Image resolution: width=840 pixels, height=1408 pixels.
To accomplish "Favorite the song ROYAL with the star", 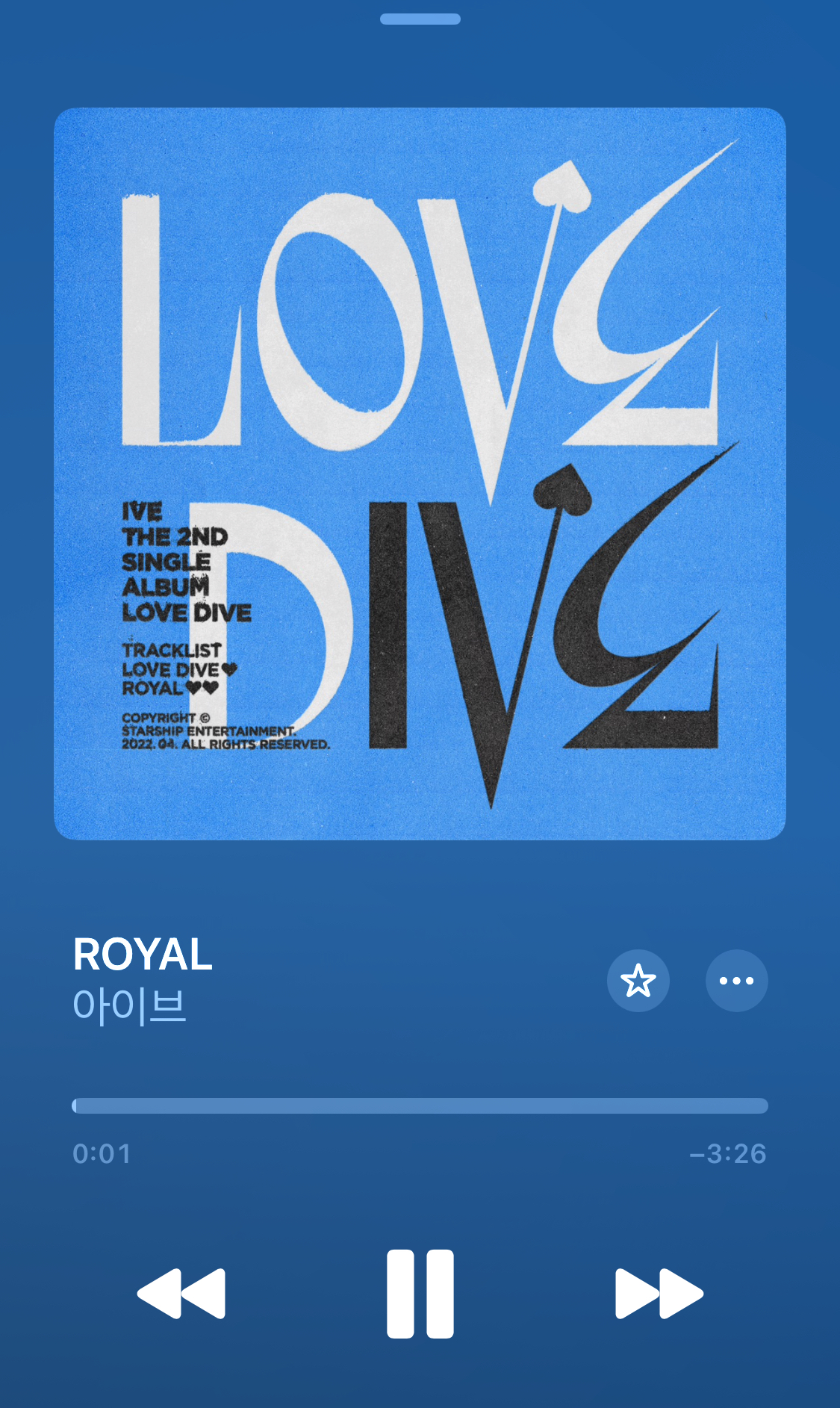I will click(x=638, y=981).
